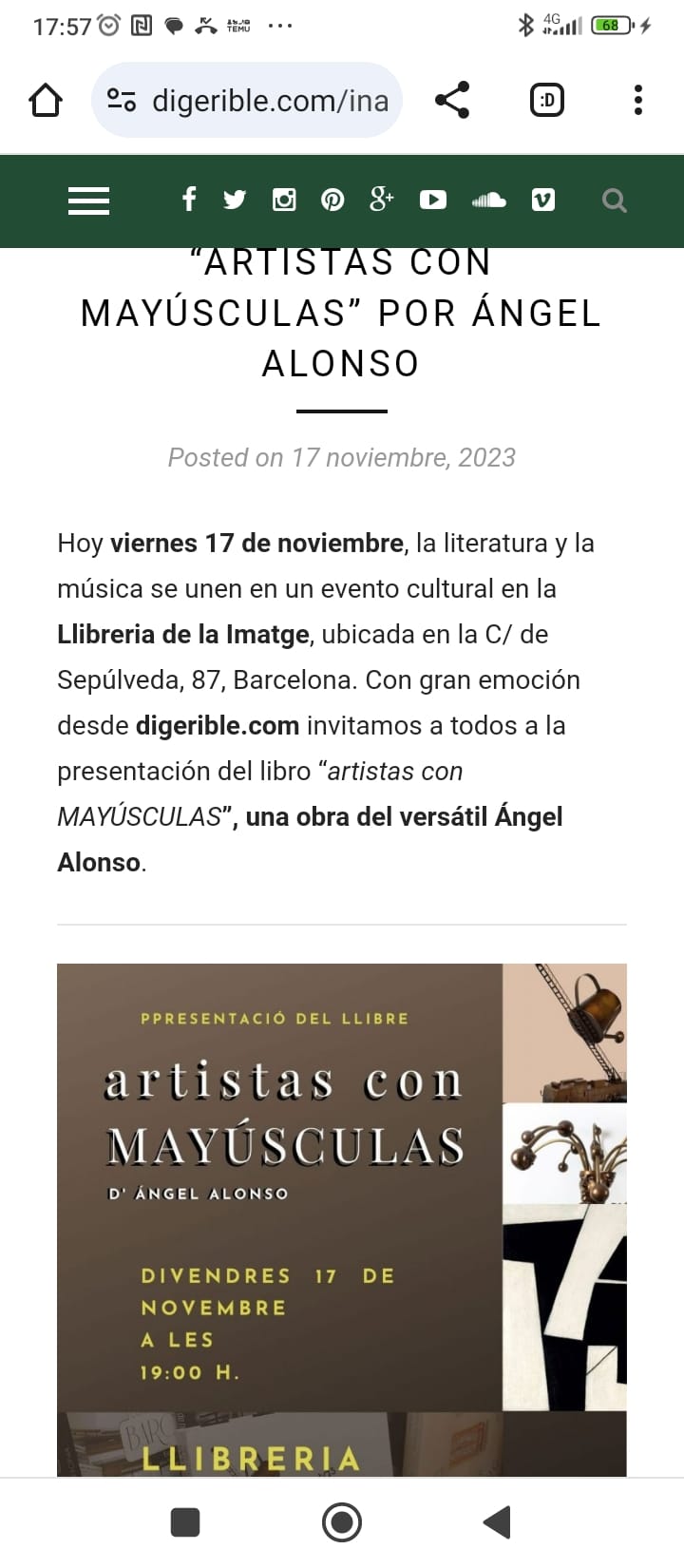
Task: Visit the site's Twitter profile
Action: [x=235, y=200]
